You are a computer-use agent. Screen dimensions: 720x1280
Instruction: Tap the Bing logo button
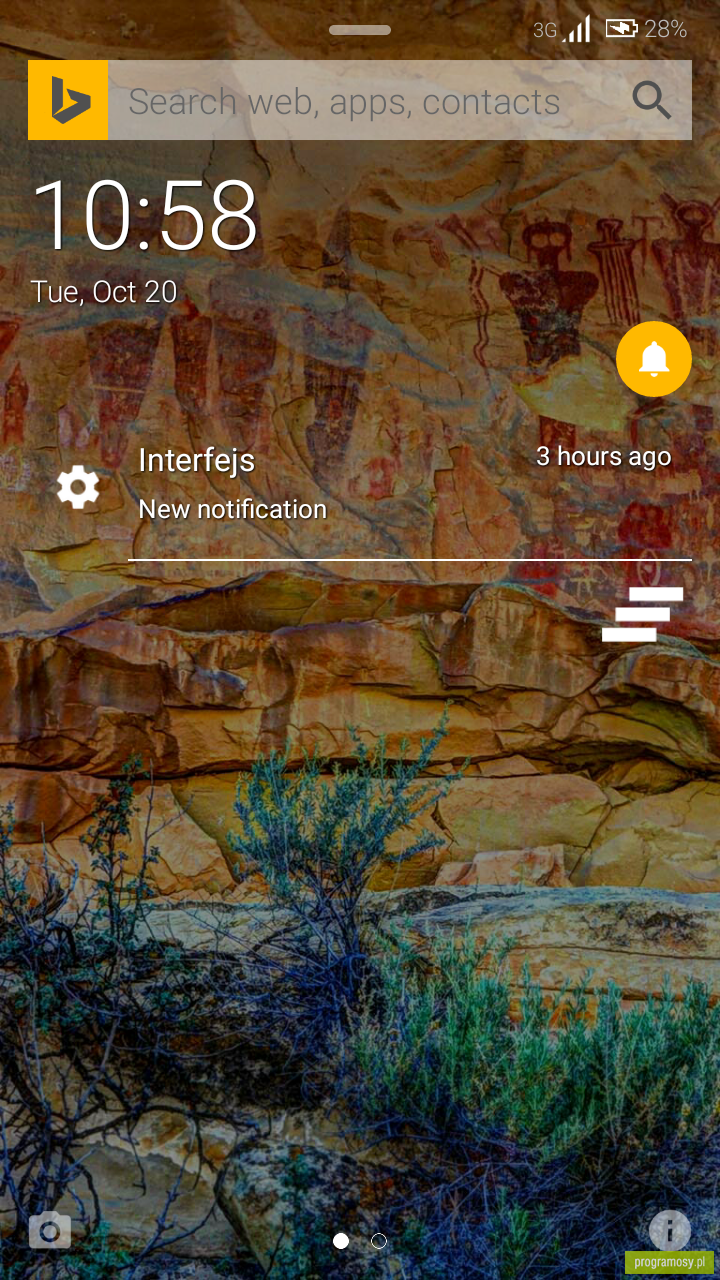68,100
